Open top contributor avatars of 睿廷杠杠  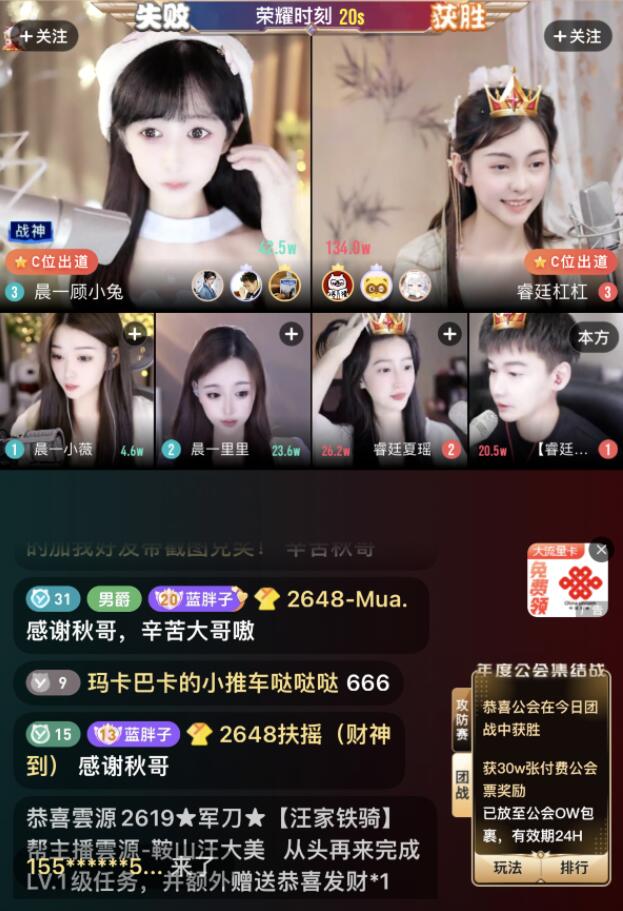377,286
